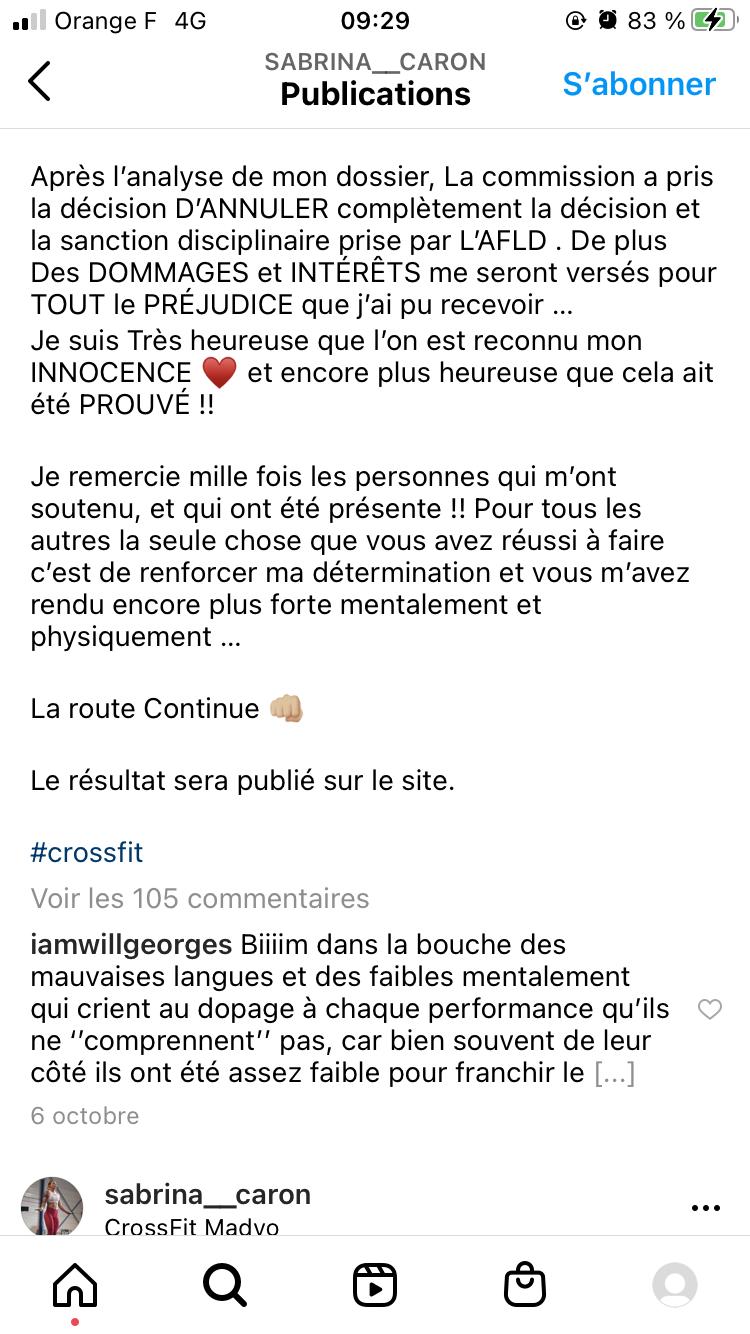
Task: Like iamwillgeorges's comment with the heart
Action: (x=709, y=1010)
